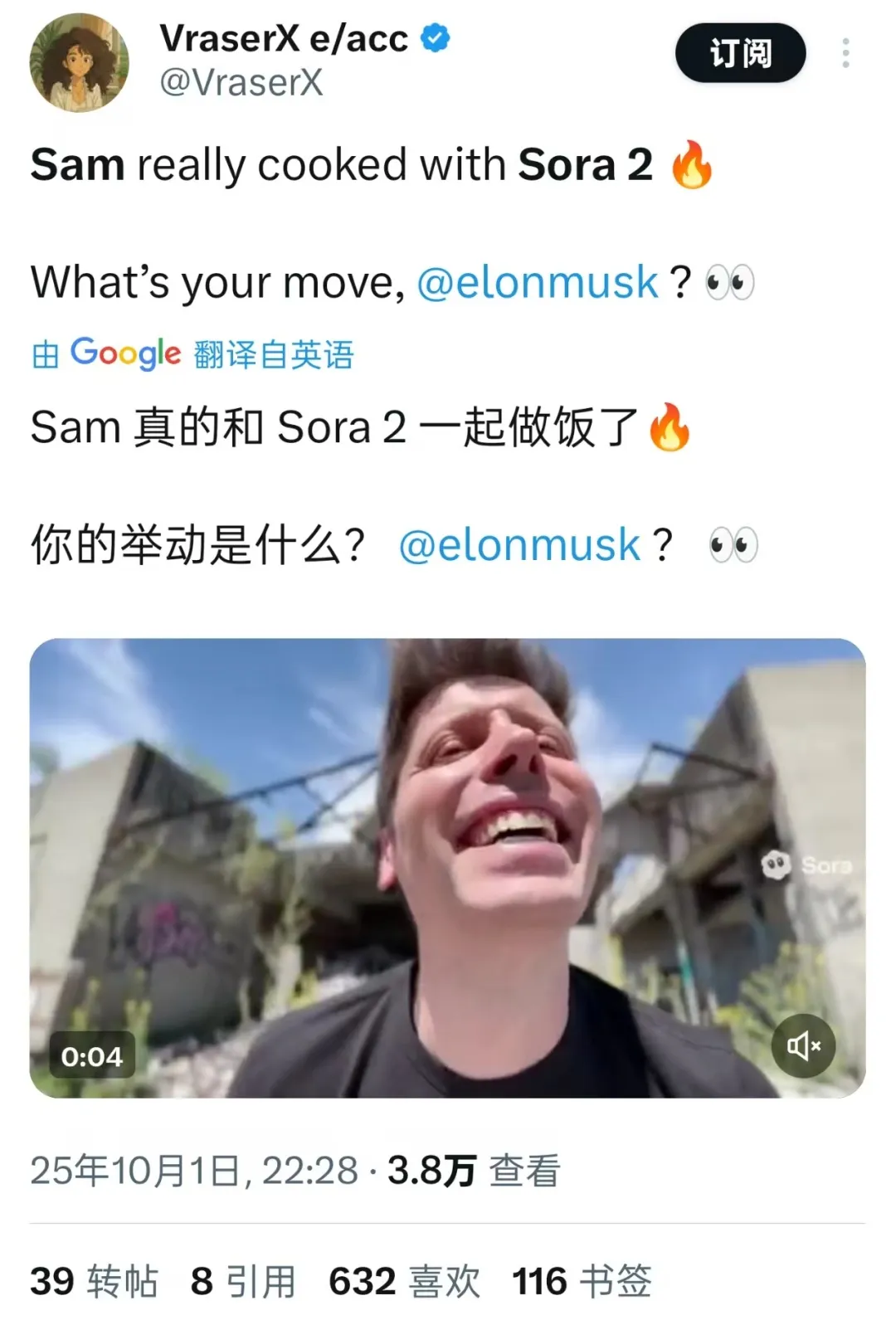Tap the Google translated-from-English label
Screen dimensions: 896x1325
tap(192, 354)
